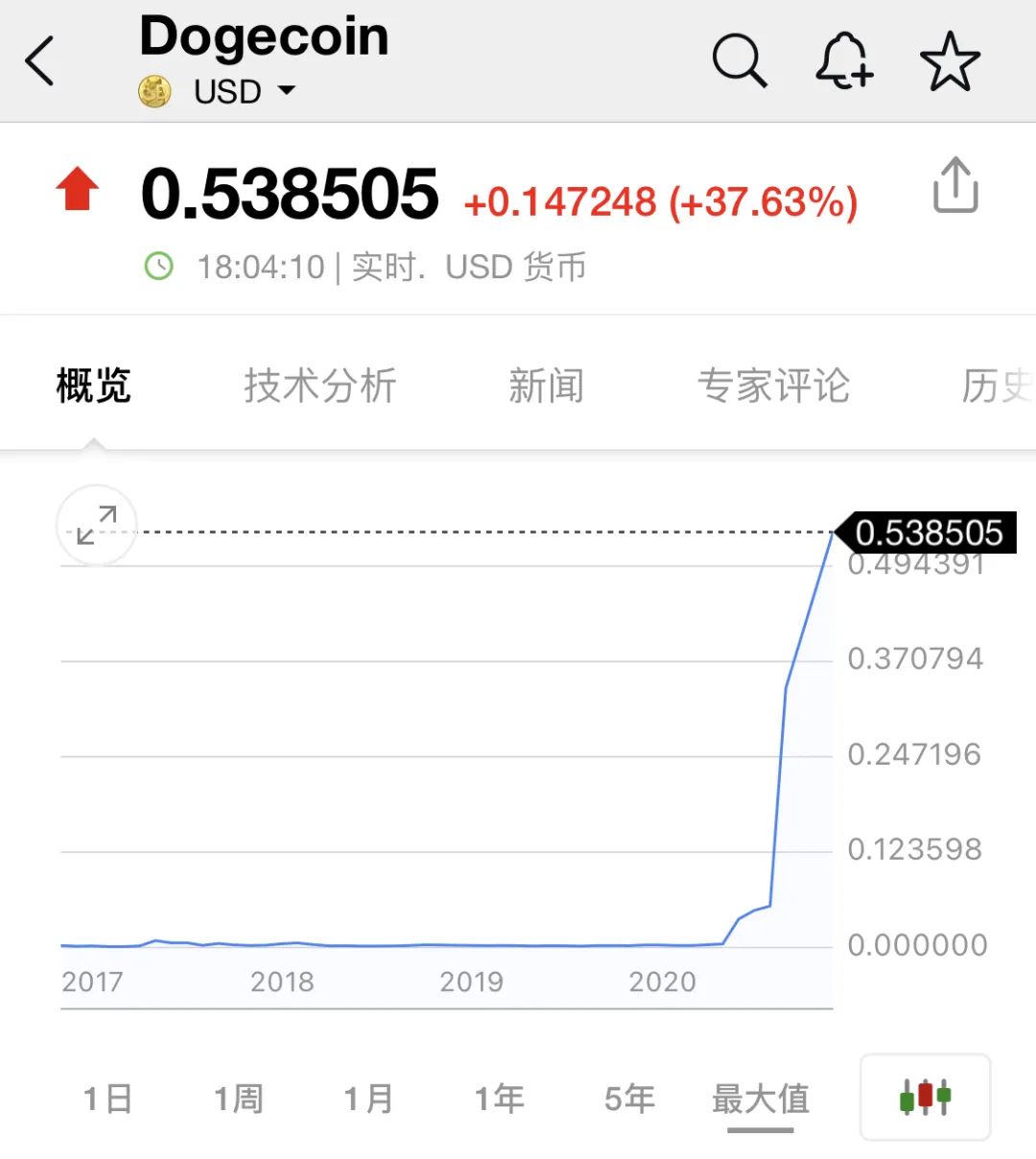This screenshot has width=1036, height=1159.
Task: Select the 概览 tab
Action: [93, 386]
